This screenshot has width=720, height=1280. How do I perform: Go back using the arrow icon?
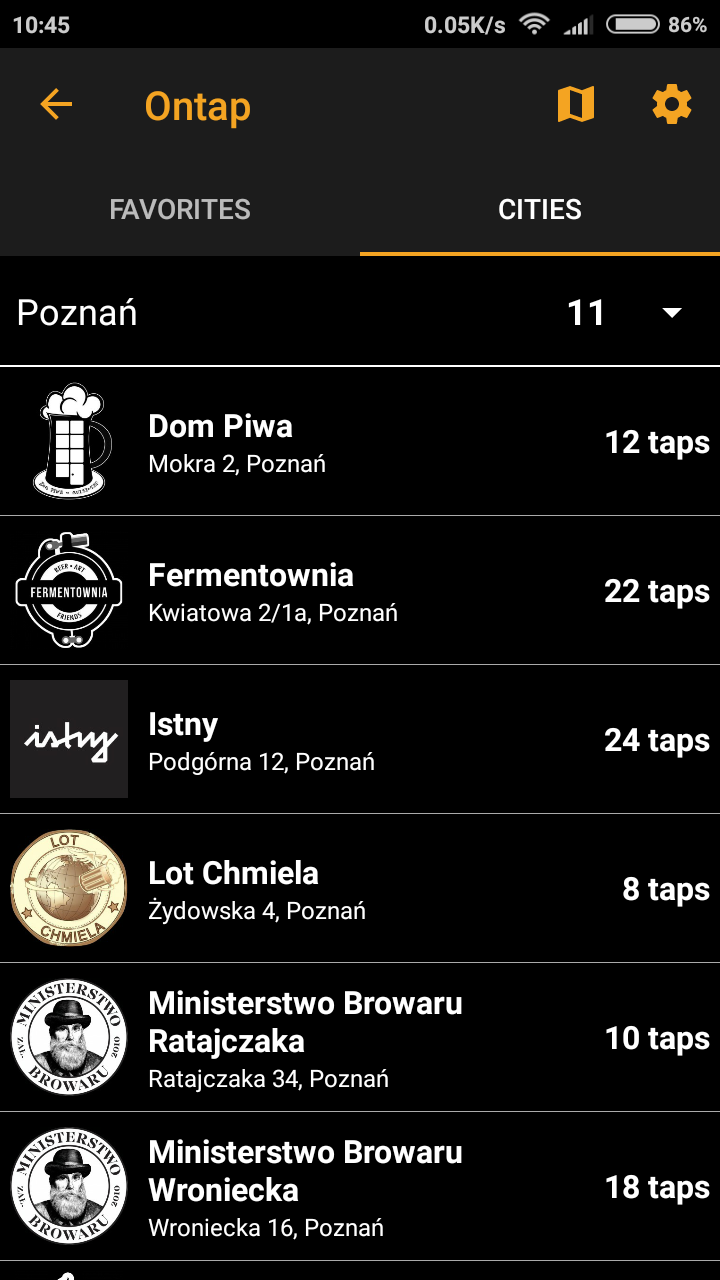pos(56,104)
